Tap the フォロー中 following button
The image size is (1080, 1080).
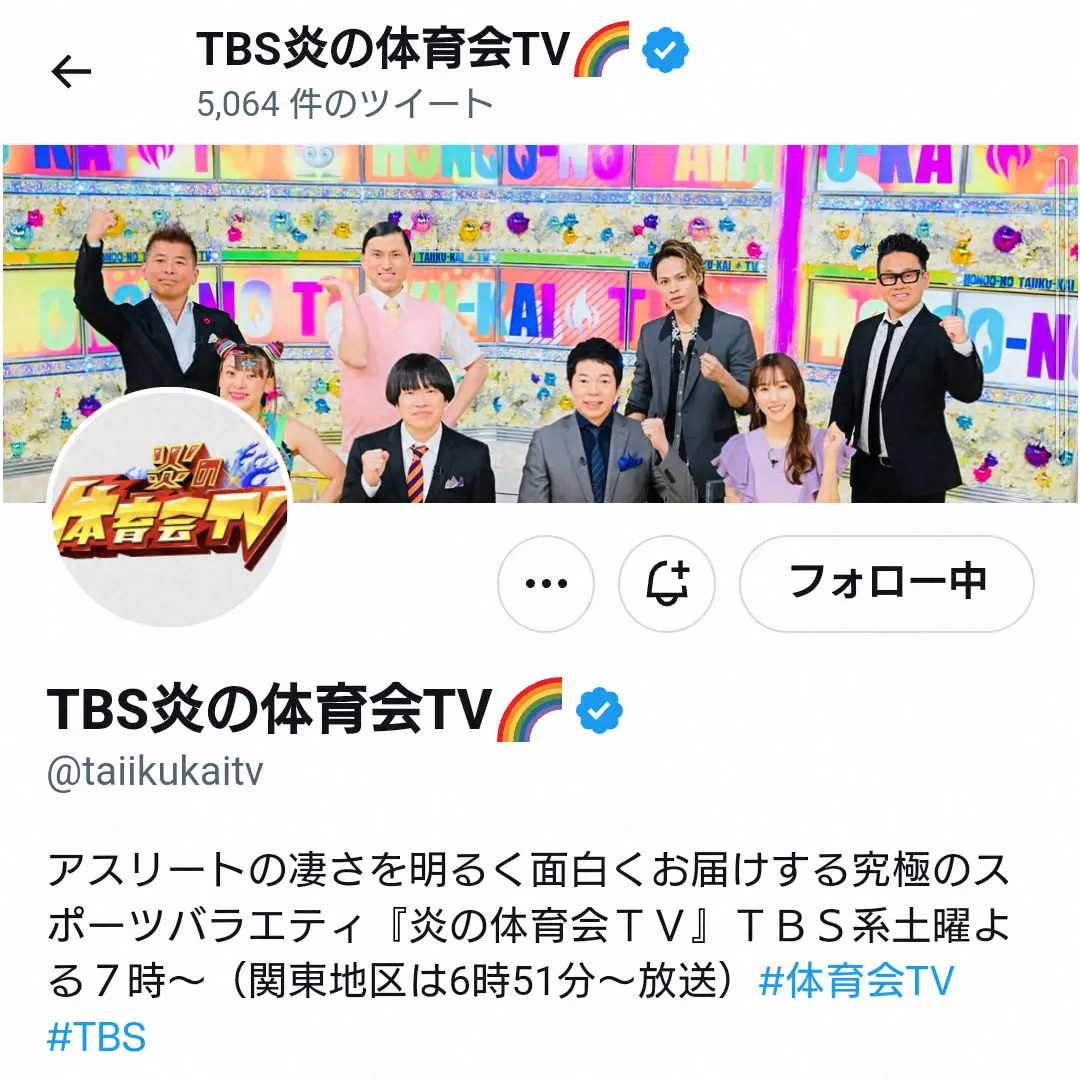point(886,584)
